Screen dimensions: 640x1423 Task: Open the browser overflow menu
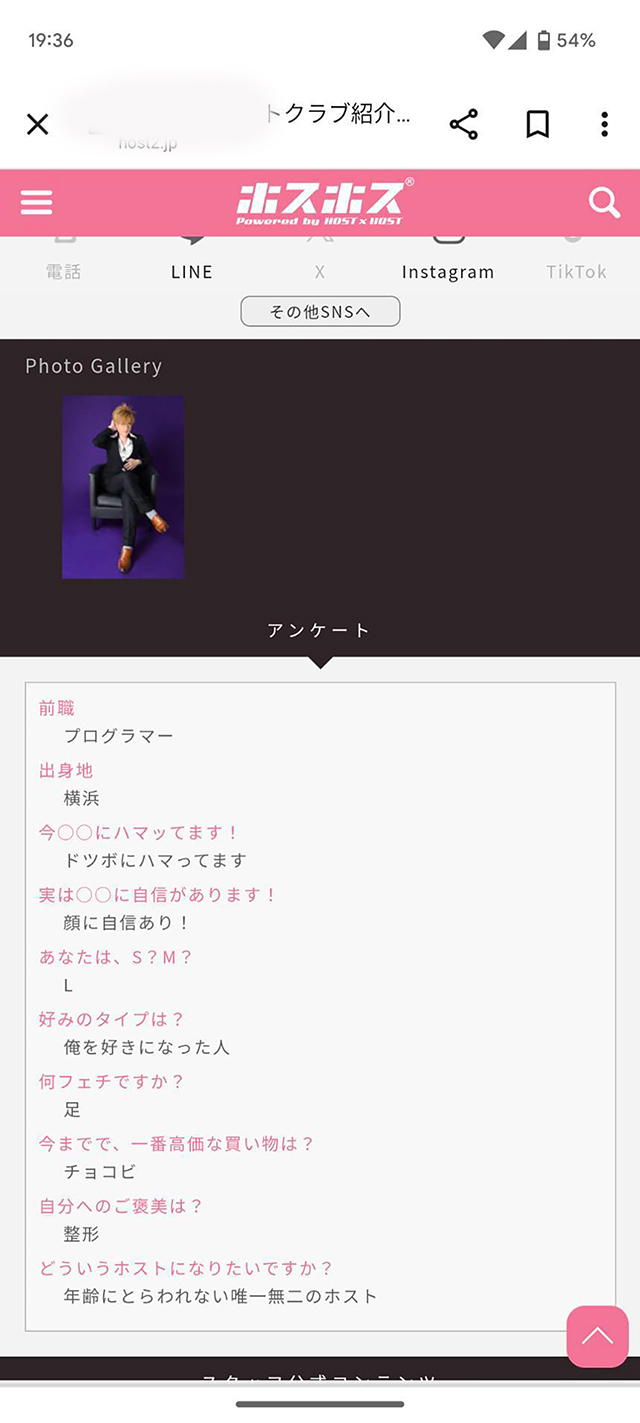point(604,124)
